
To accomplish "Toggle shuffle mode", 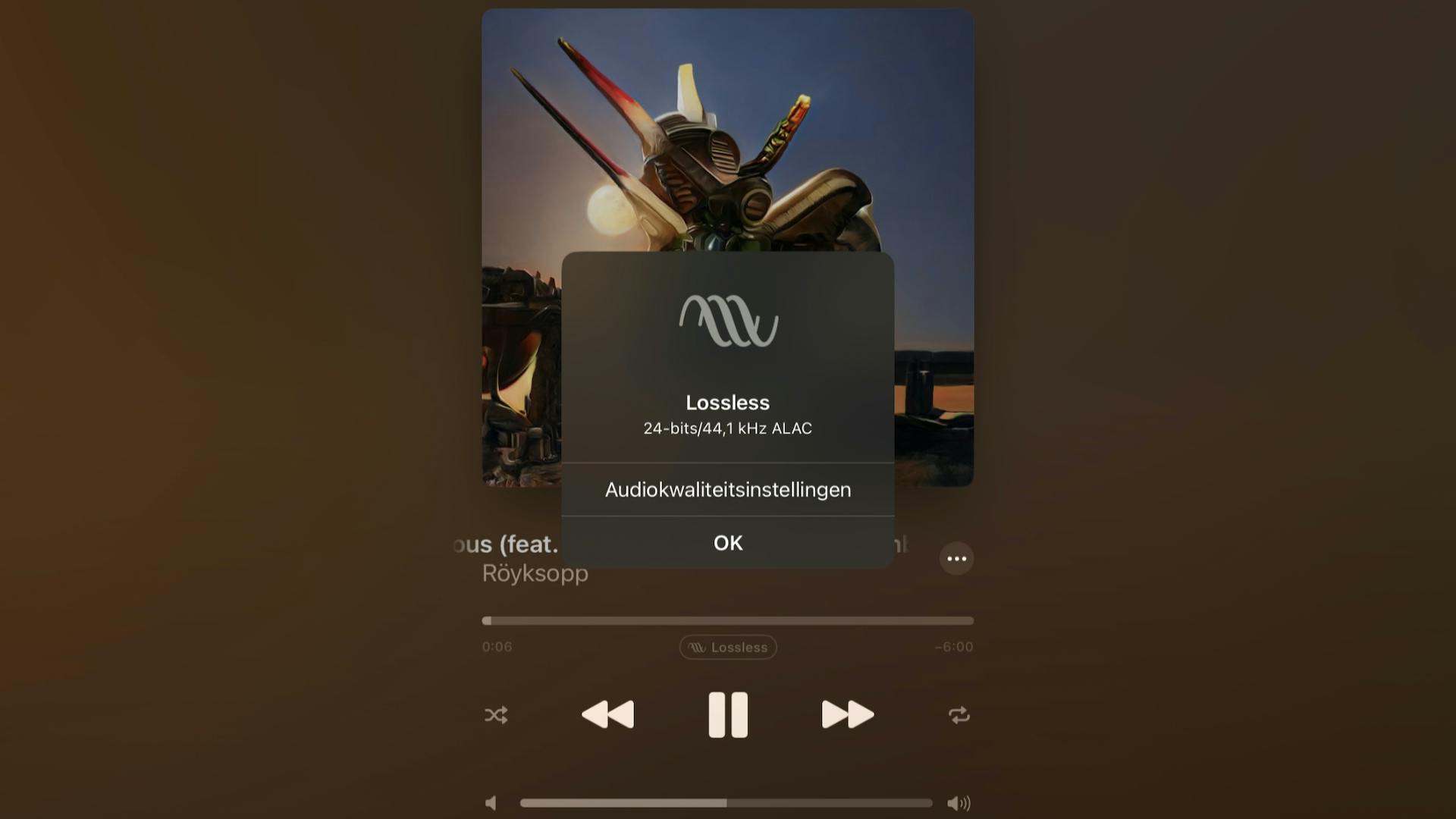I will (x=496, y=715).
